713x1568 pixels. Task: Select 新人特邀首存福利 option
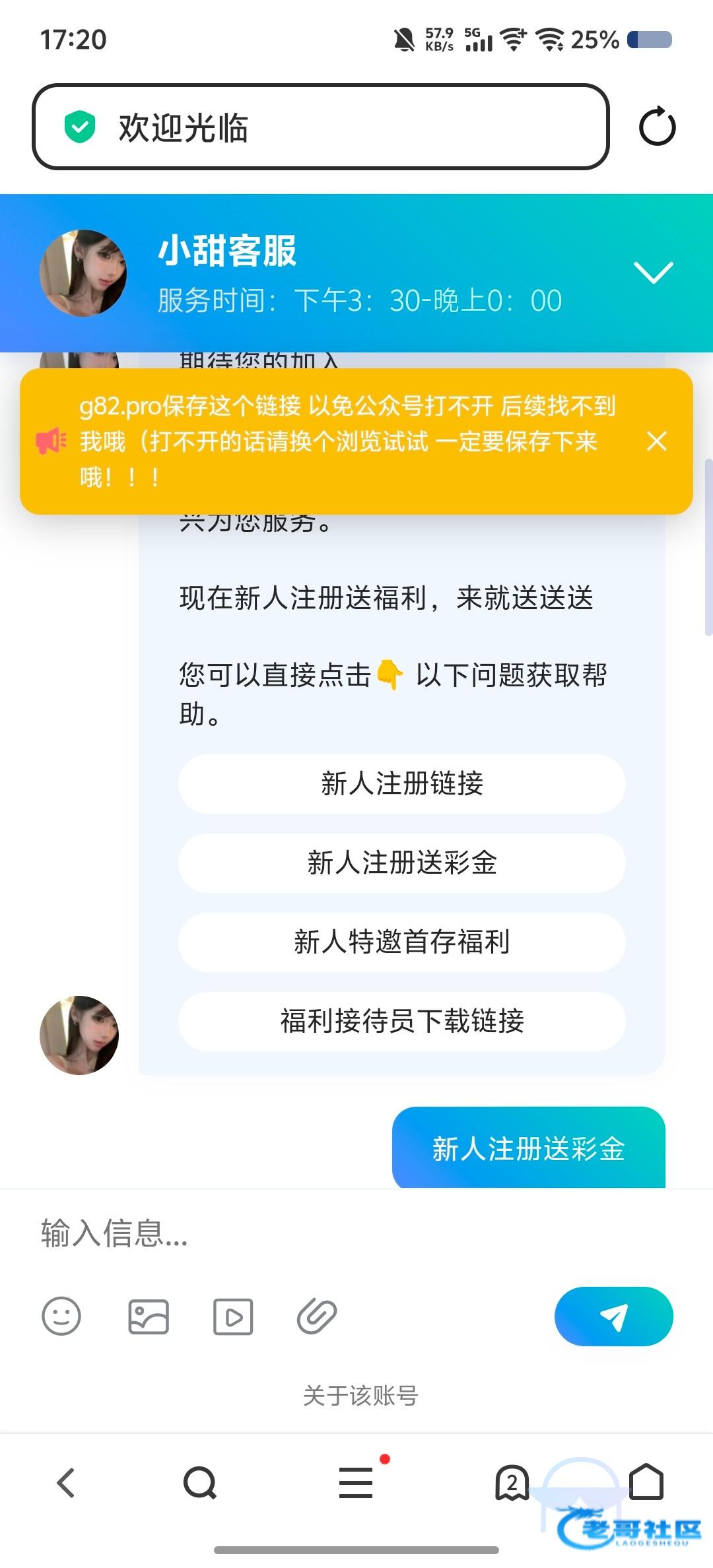(x=401, y=942)
